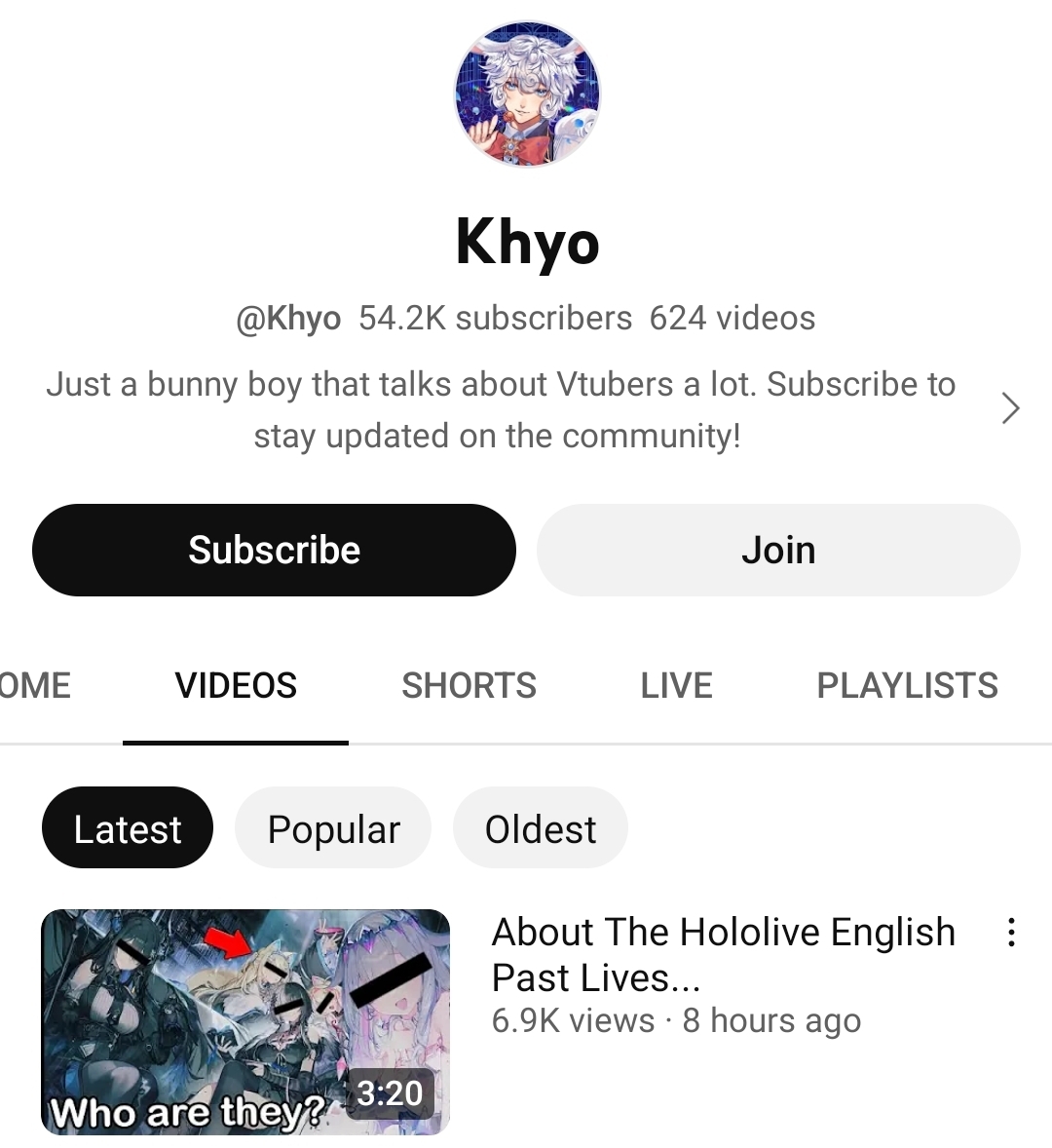Viewport: 1052px width, 1148px height.
Task: Select the Latest filter chip
Action: point(128,829)
